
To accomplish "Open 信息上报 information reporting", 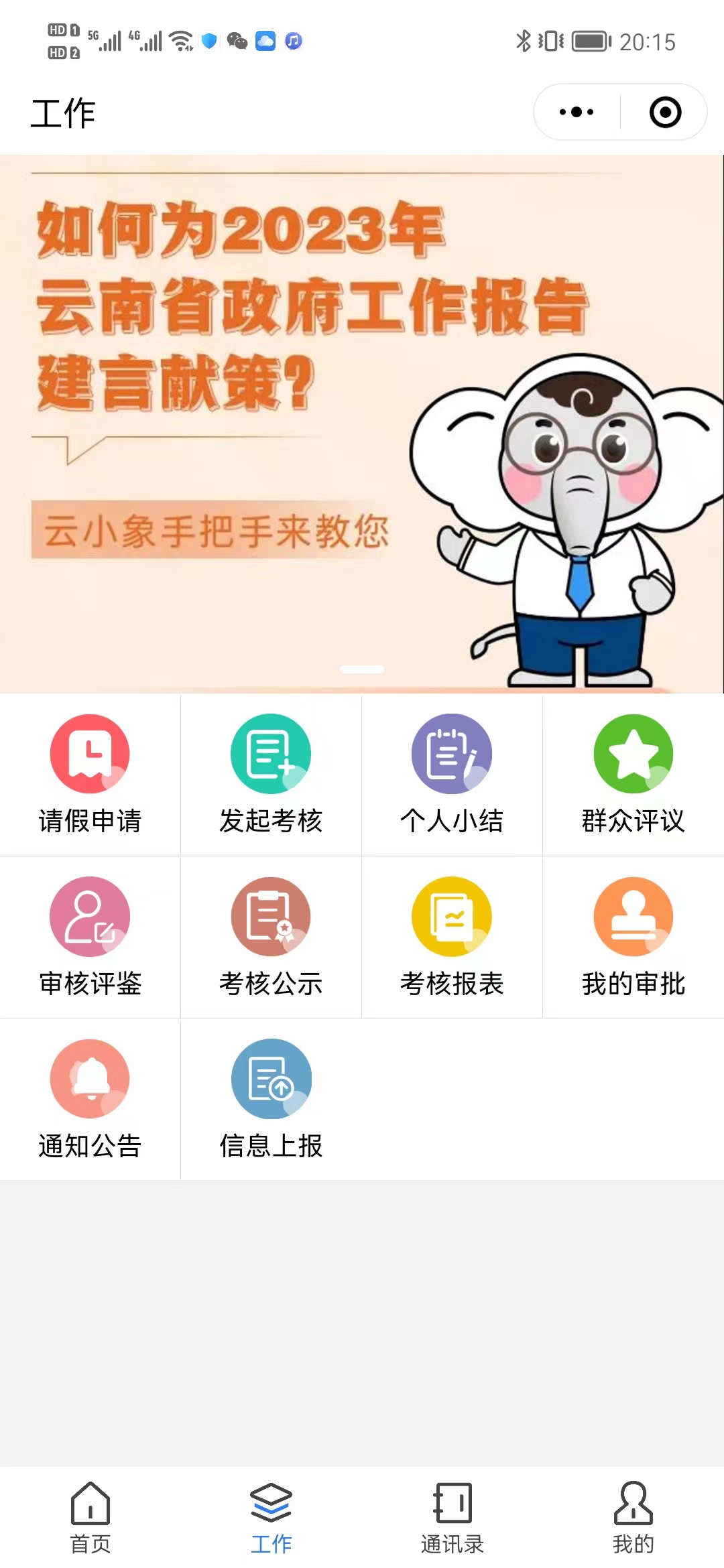I will [271, 1099].
